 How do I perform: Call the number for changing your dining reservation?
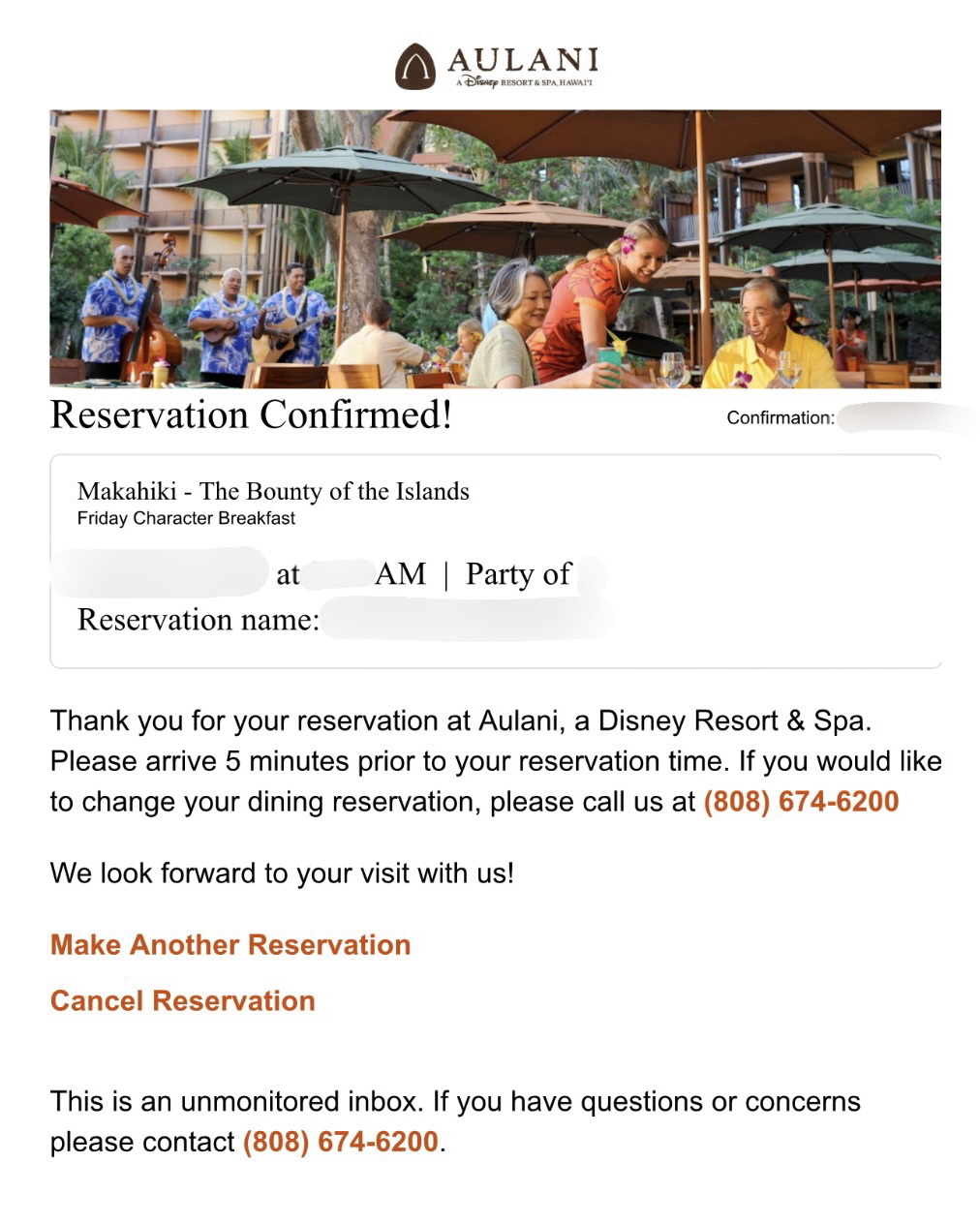coord(801,802)
